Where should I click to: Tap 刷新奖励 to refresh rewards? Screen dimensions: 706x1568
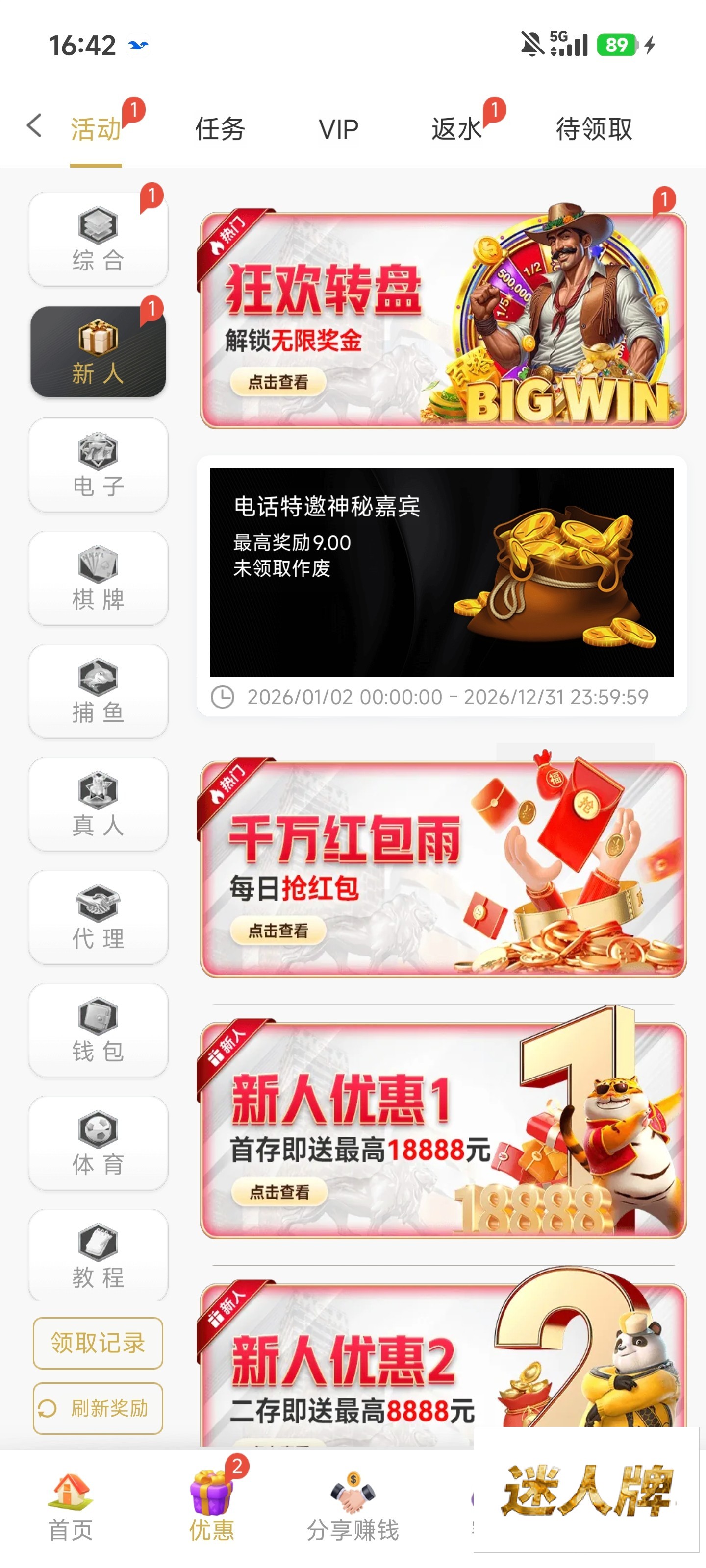[x=98, y=1408]
